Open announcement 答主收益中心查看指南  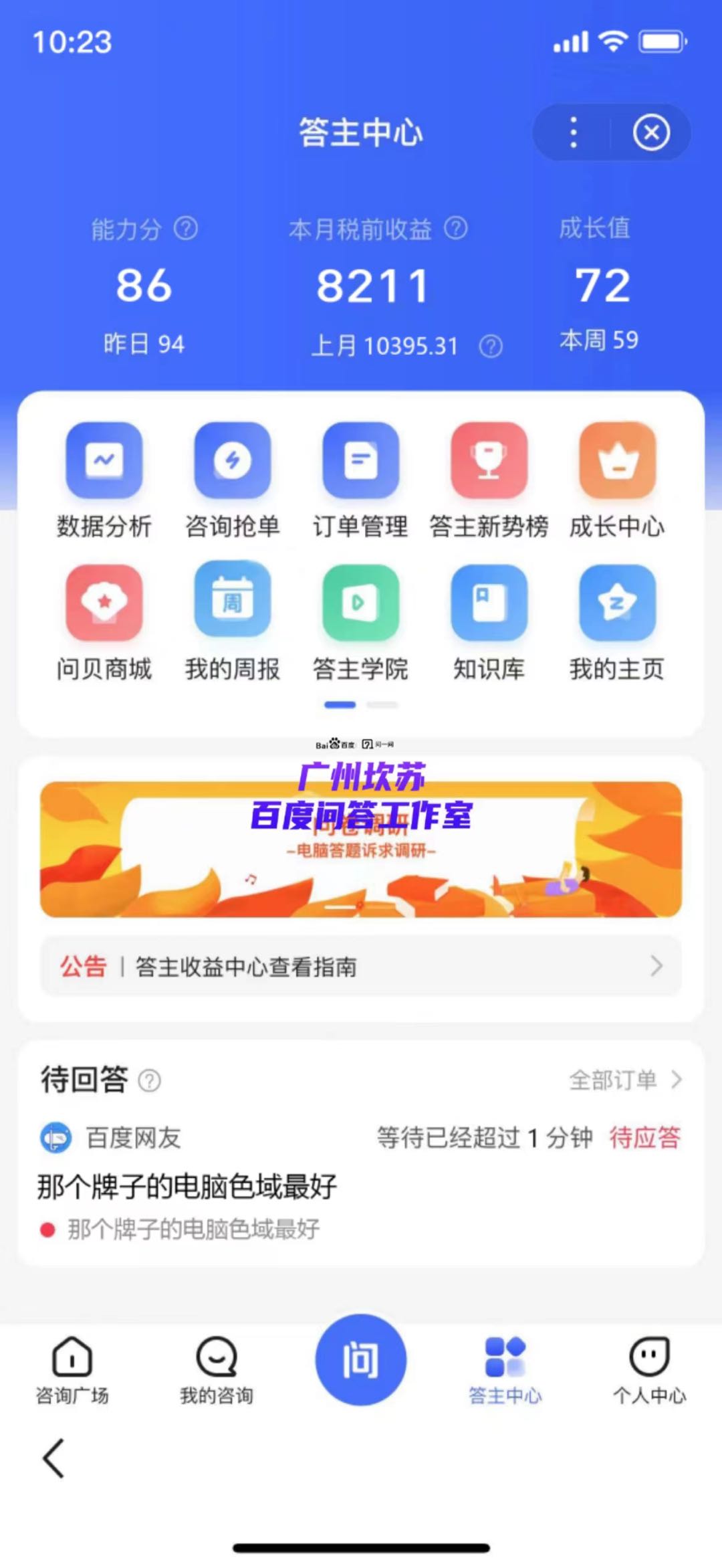[x=361, y=966]
